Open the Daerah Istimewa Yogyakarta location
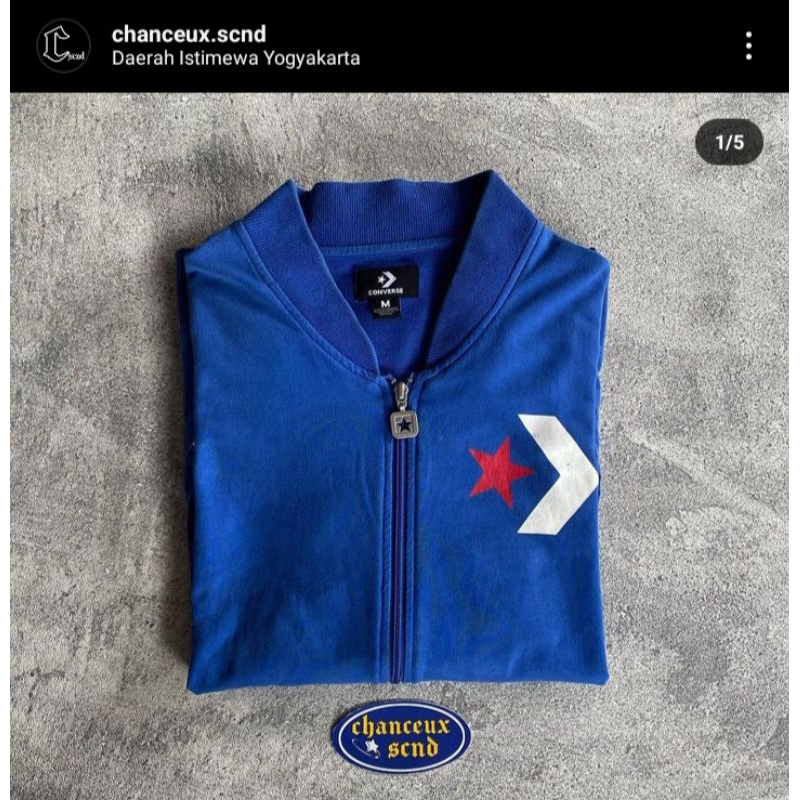Screen dimensions: 800x800 [x=235, y=58]
